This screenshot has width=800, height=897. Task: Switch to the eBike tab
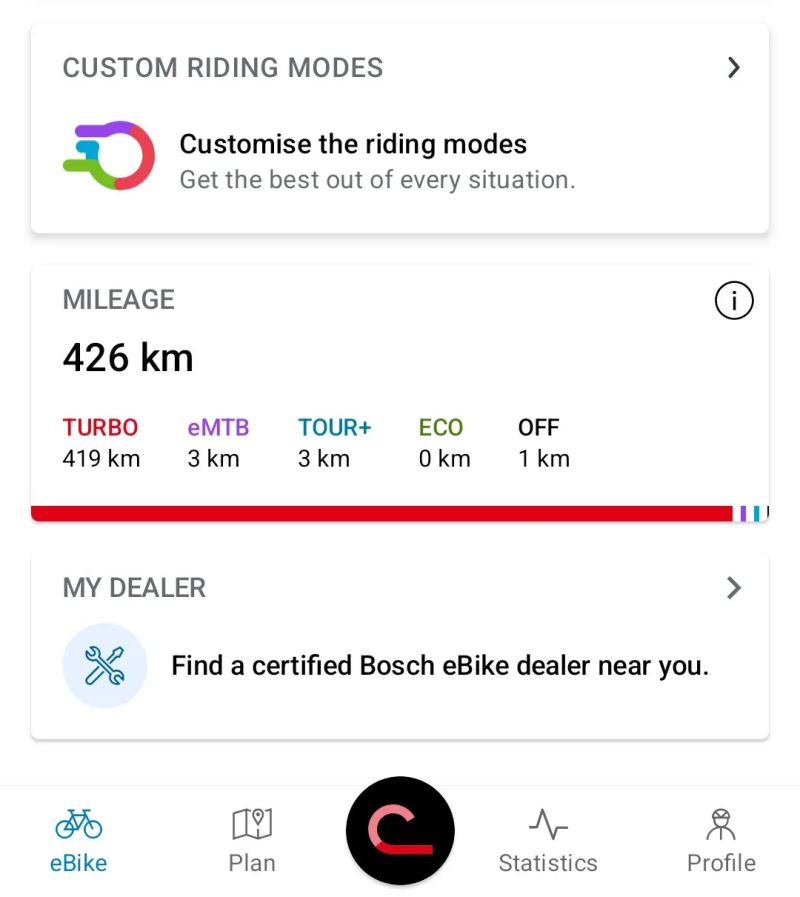78,841
